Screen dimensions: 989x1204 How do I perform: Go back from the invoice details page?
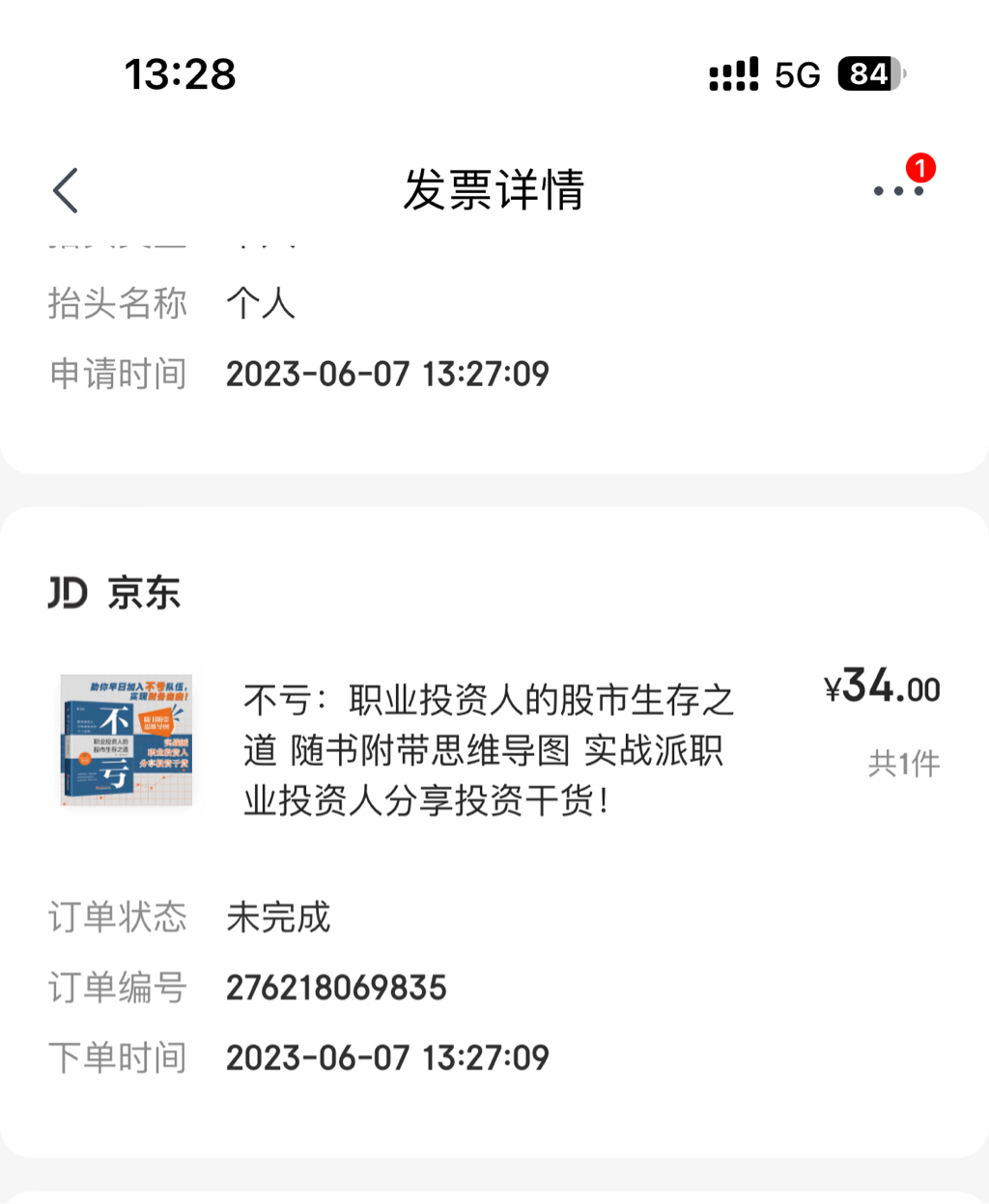point(66,190)
